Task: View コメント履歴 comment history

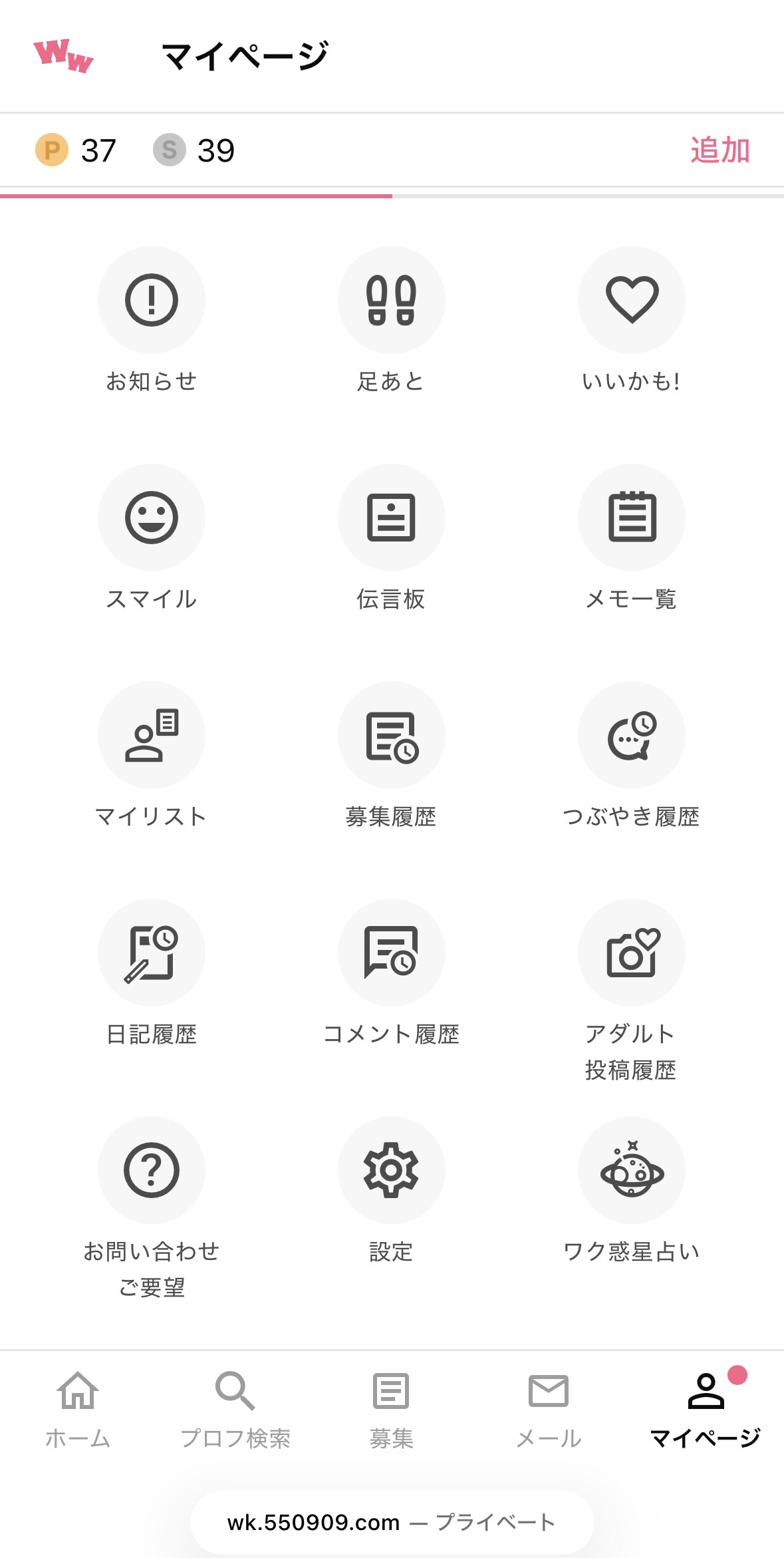Action: (x=392, y=953)
